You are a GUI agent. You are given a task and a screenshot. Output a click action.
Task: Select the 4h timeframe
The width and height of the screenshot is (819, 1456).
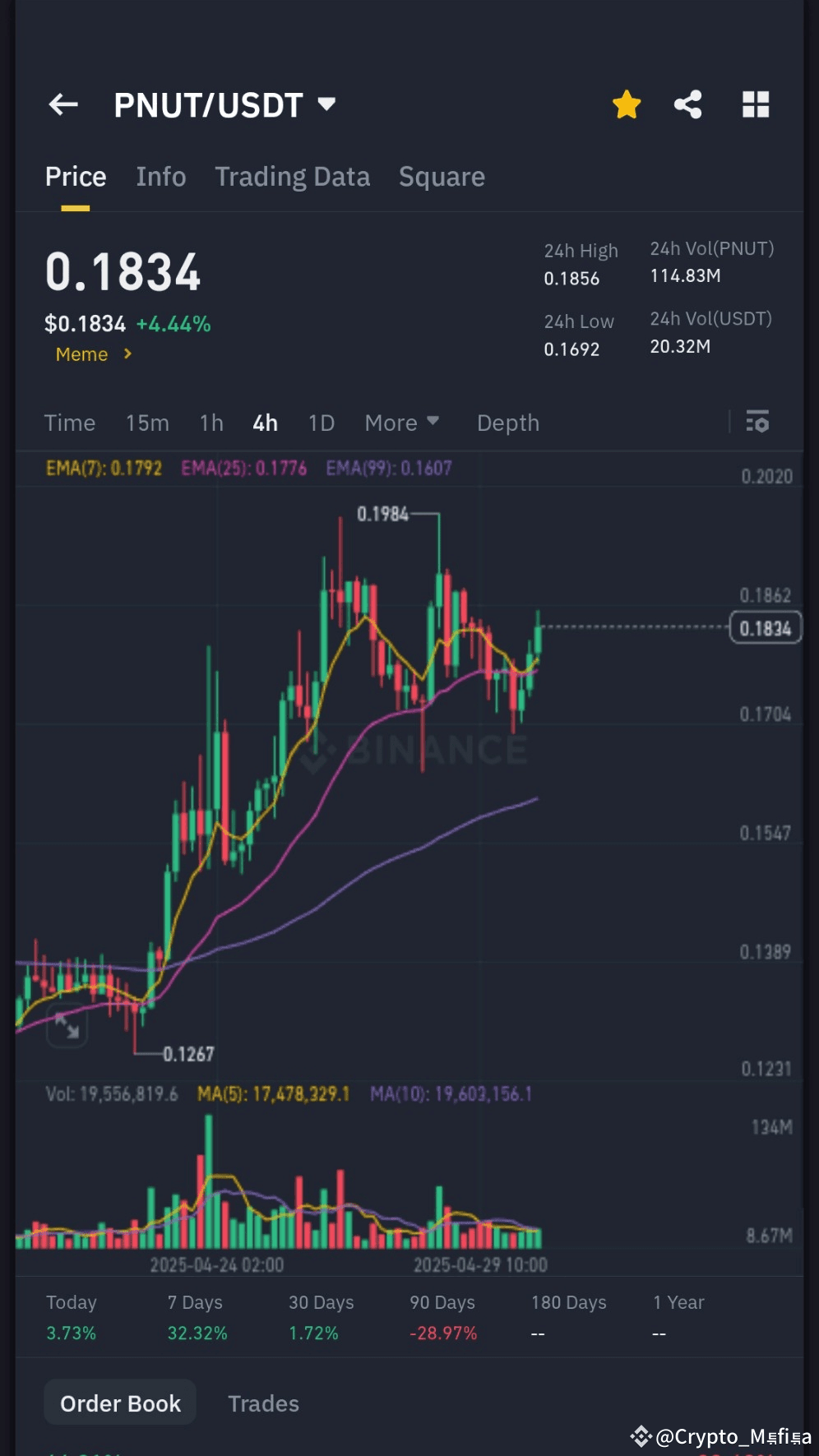265,423
